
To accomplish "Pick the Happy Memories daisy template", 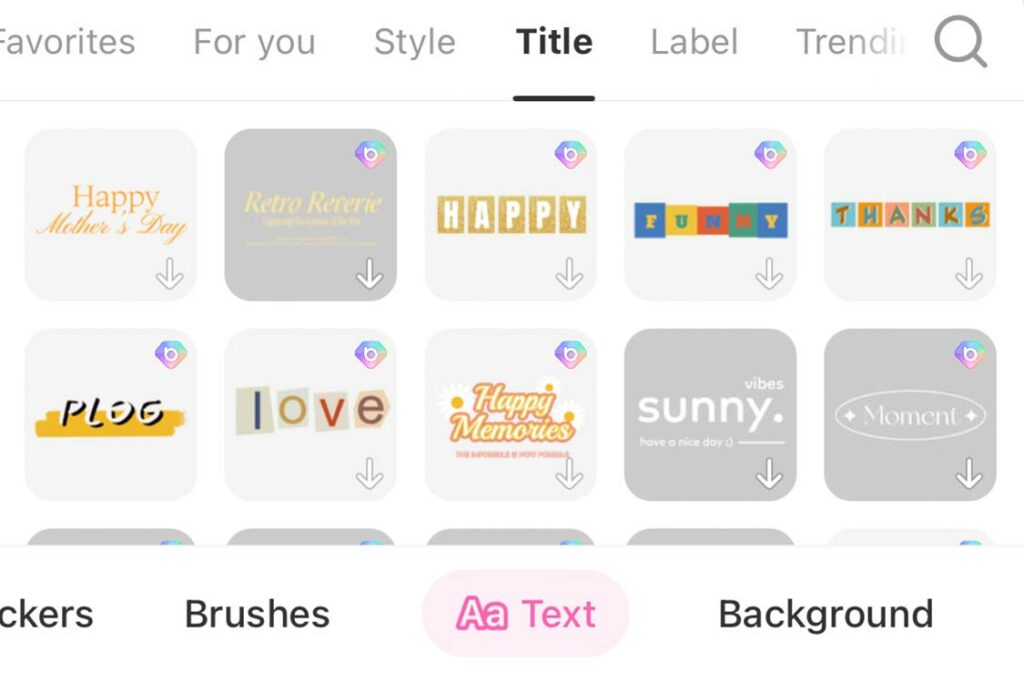I will tap(511, 414).
